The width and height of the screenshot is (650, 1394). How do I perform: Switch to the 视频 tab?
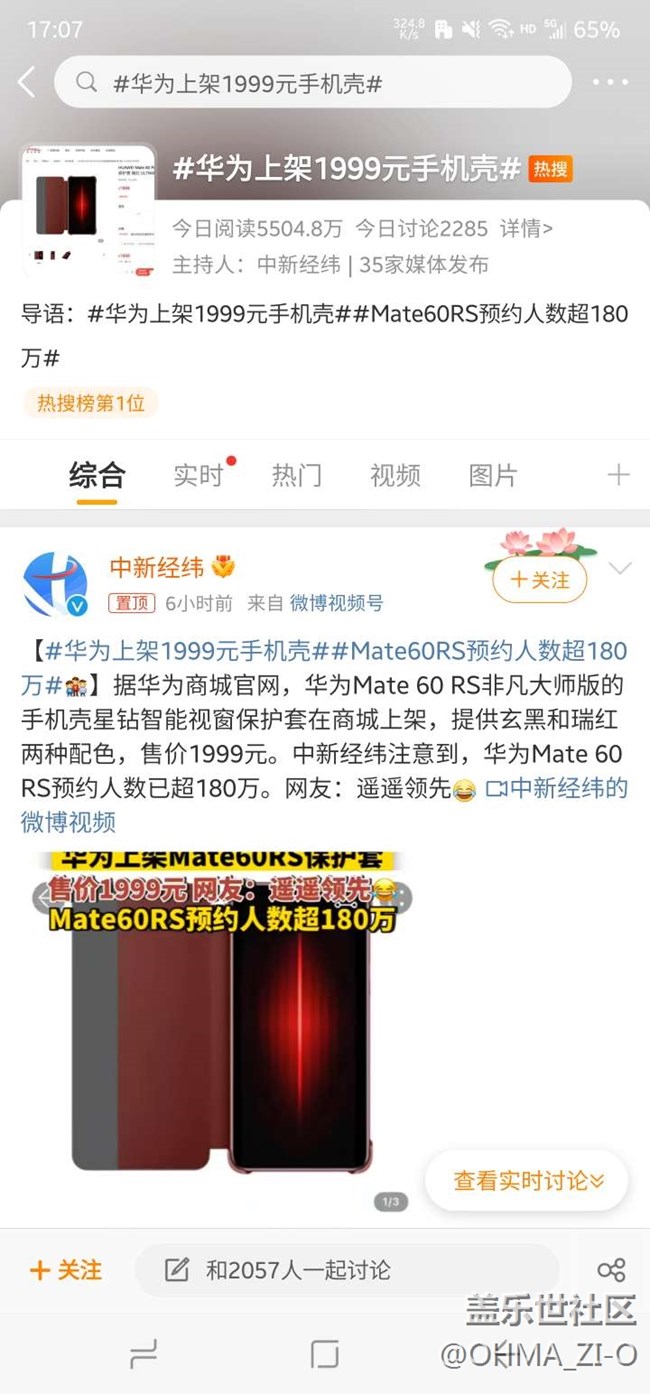point(395,475)
